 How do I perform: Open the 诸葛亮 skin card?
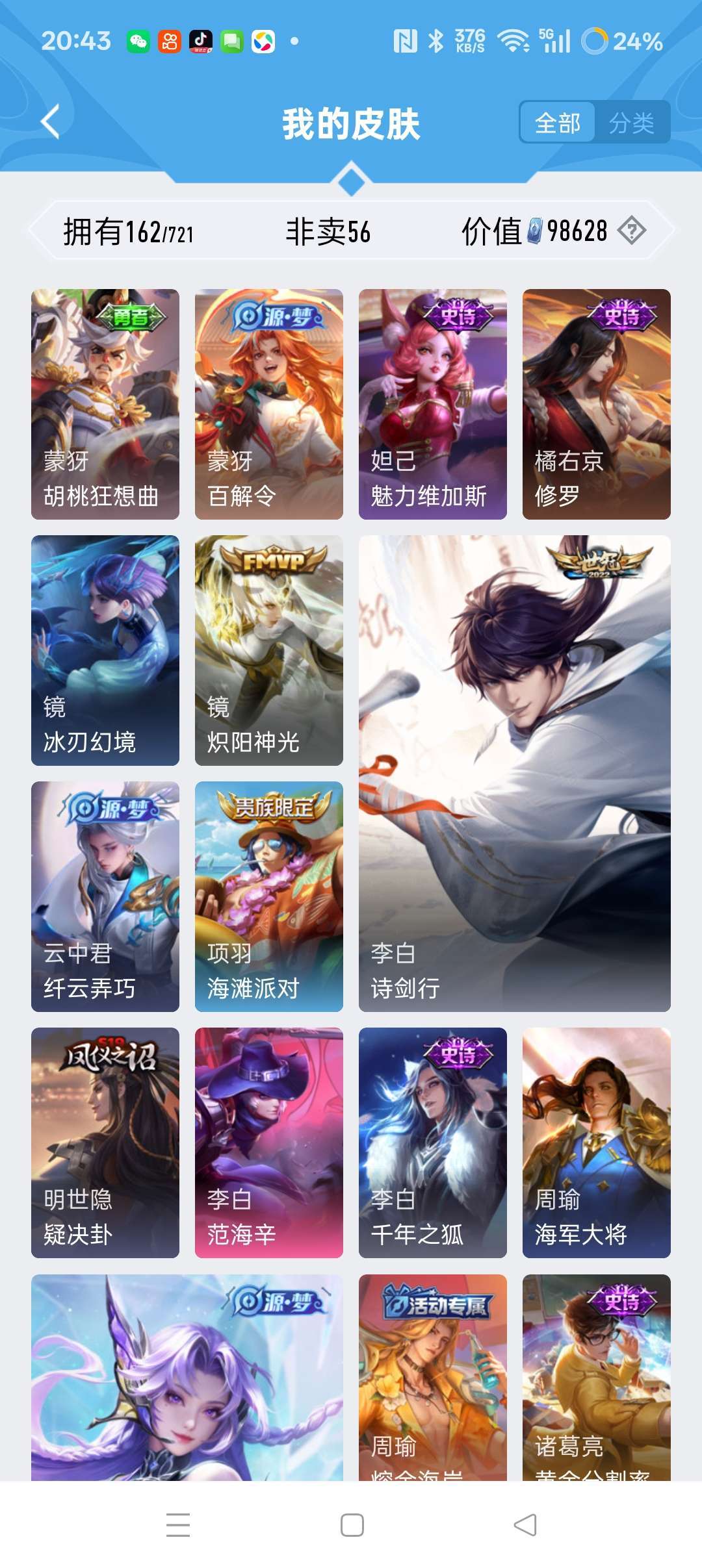[597, 1378]
